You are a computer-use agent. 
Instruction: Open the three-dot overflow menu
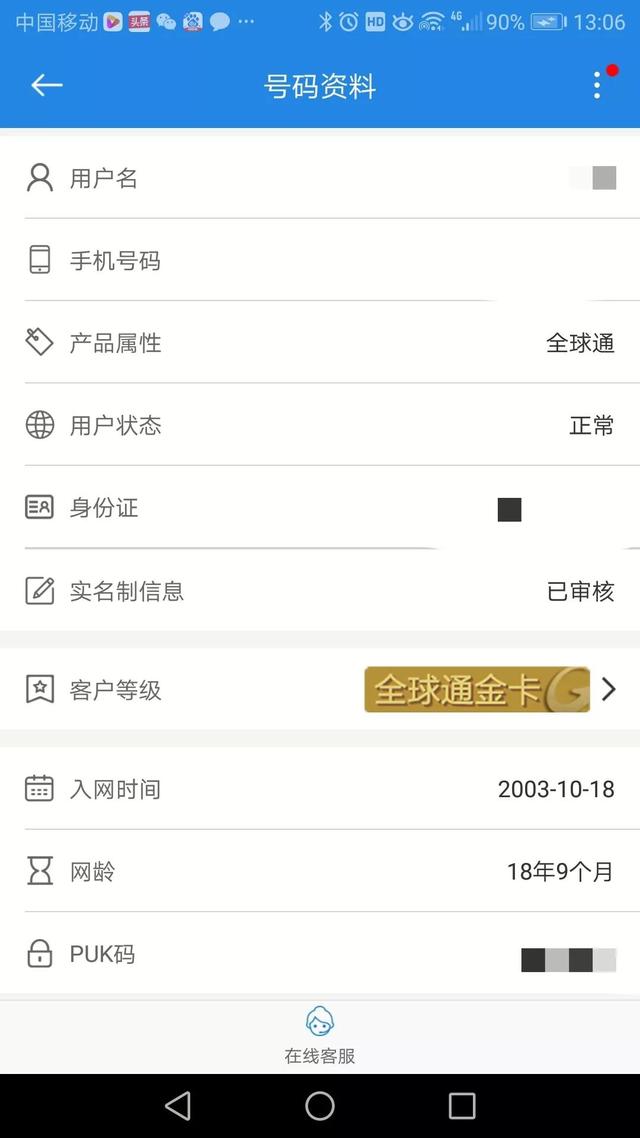597,86
